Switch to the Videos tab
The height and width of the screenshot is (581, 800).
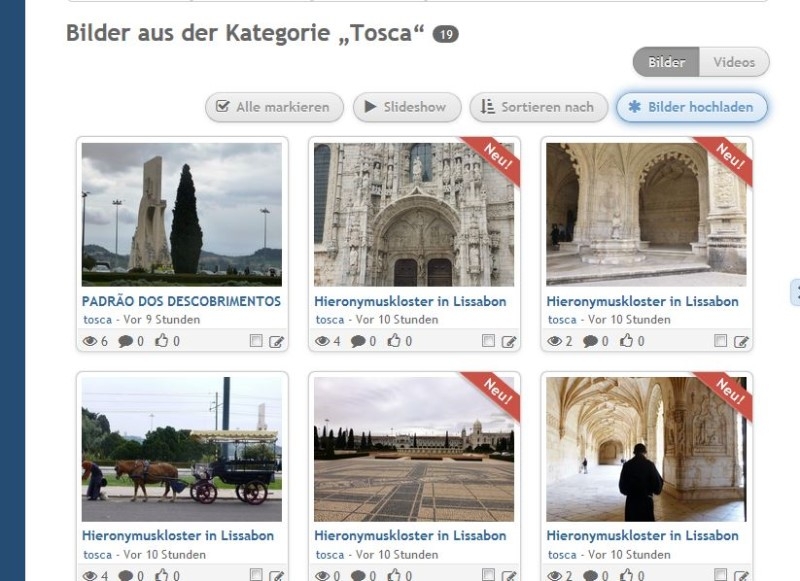point(734,62)
